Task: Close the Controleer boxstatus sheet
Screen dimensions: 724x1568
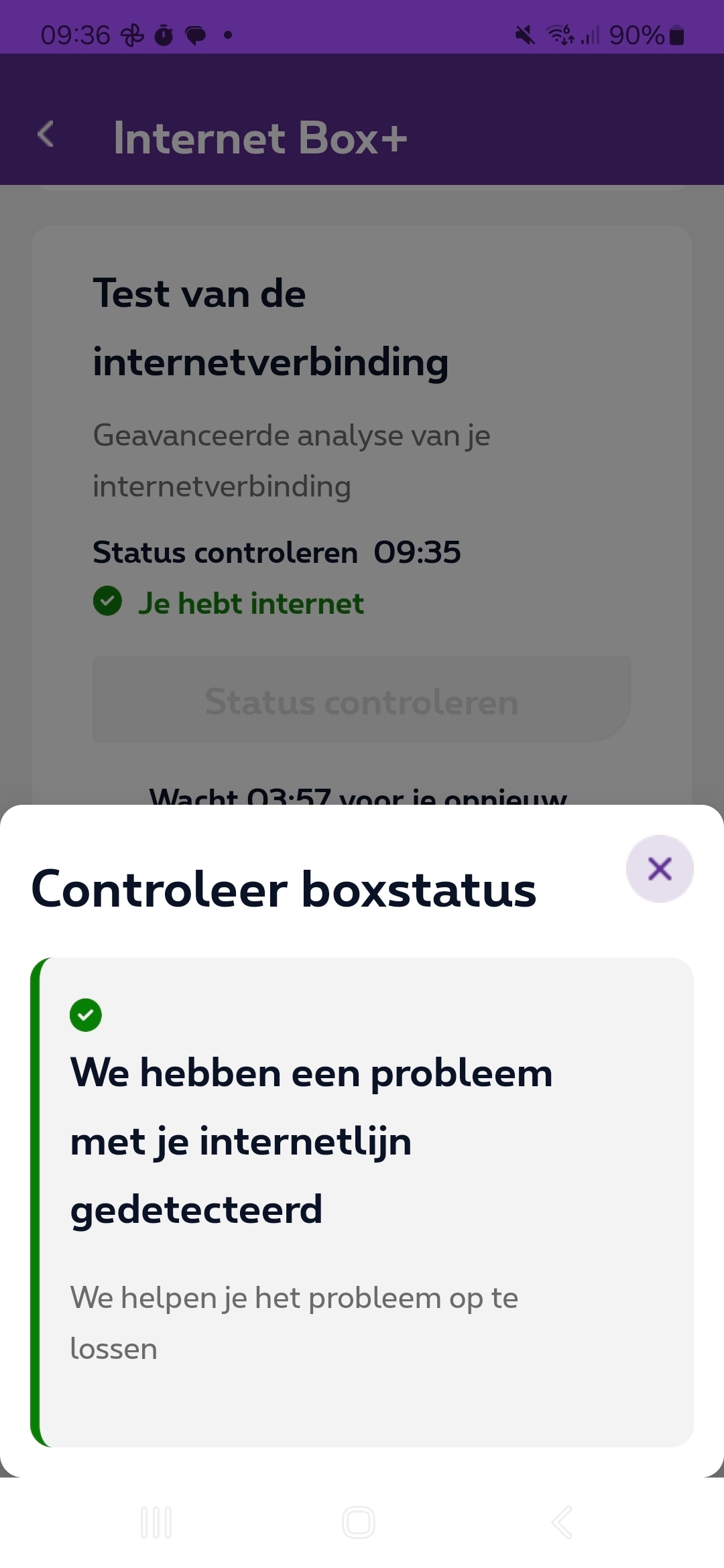Action: [660, 868]
